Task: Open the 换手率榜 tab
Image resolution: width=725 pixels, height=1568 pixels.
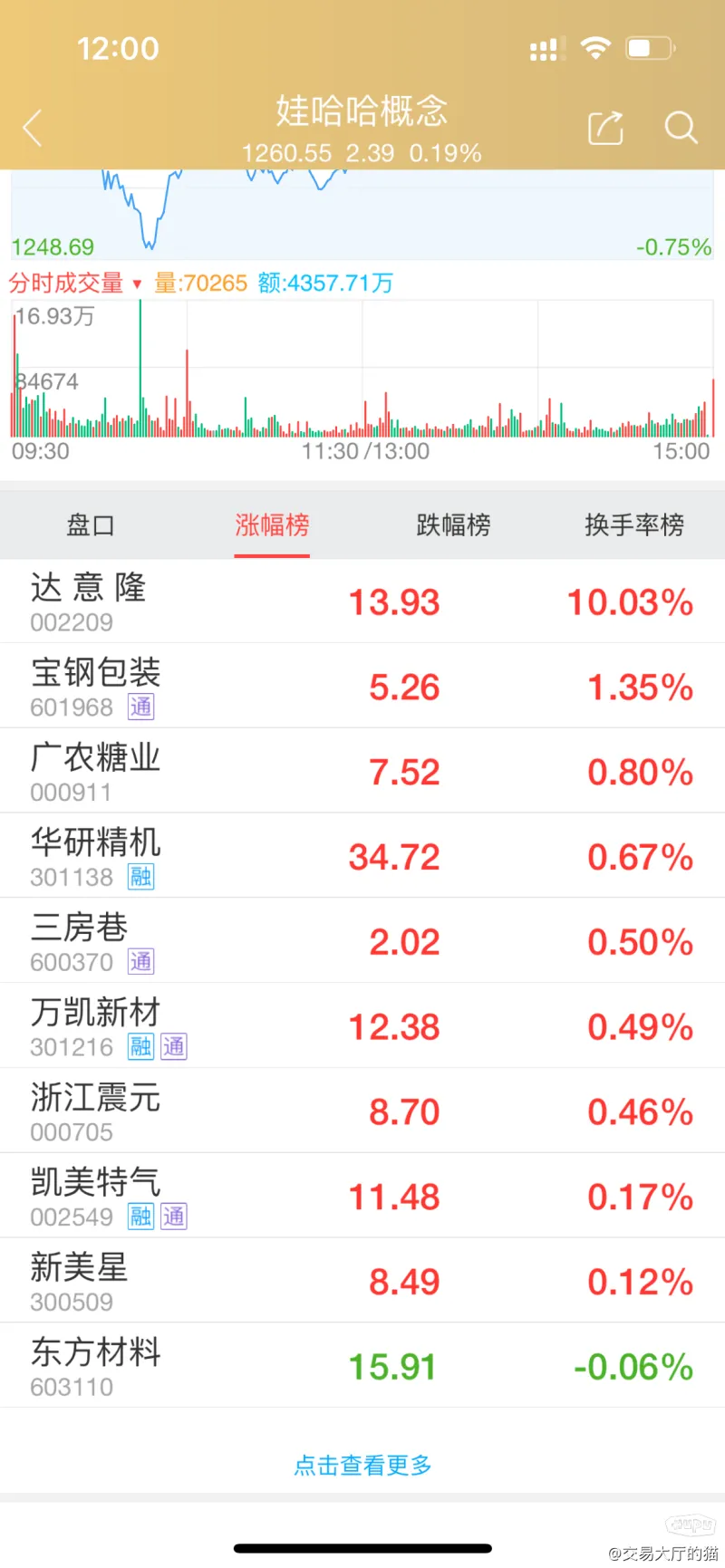Action: click(x=634, y=525)
